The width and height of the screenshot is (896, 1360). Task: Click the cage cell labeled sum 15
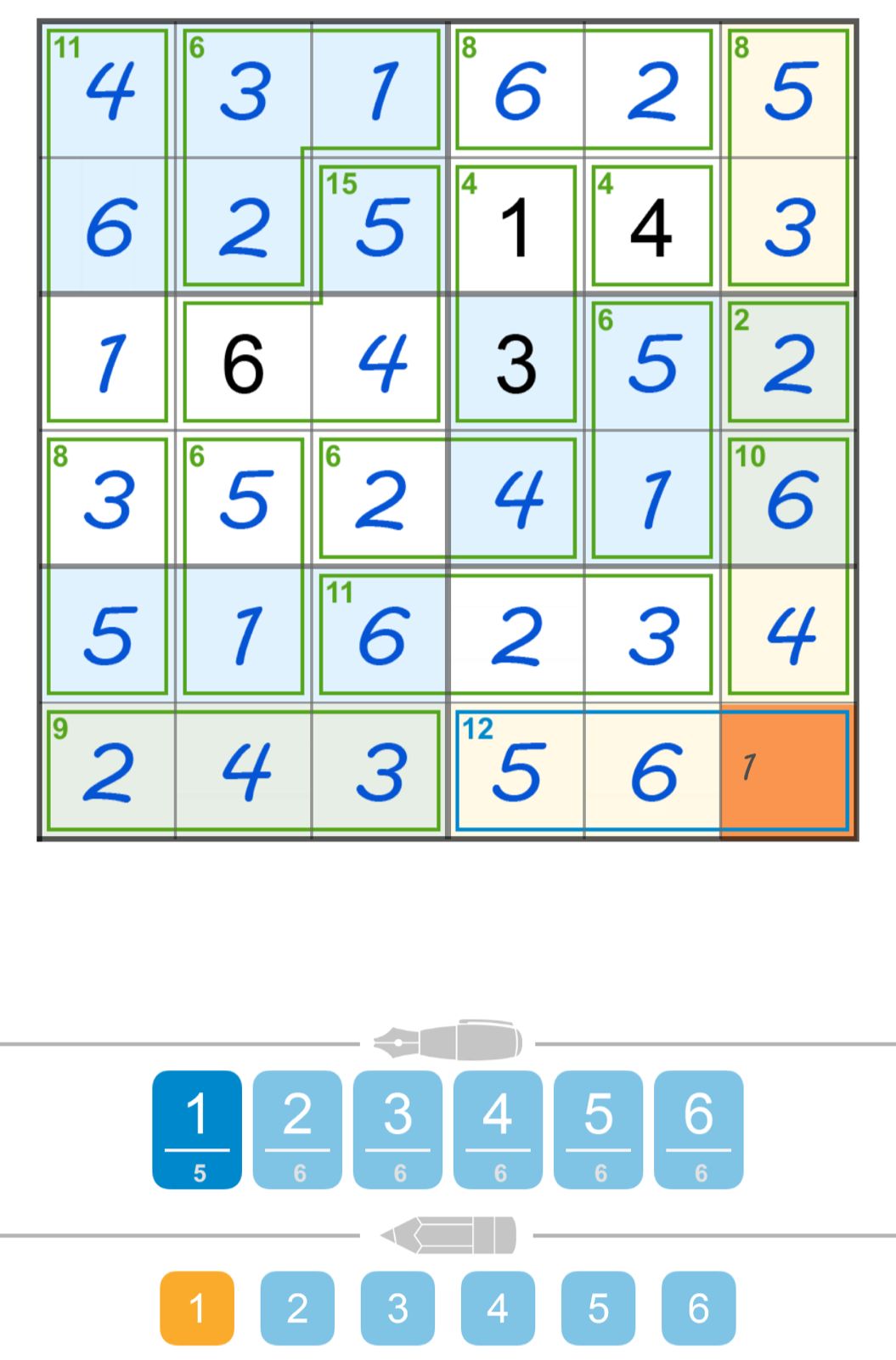[380, 226]
